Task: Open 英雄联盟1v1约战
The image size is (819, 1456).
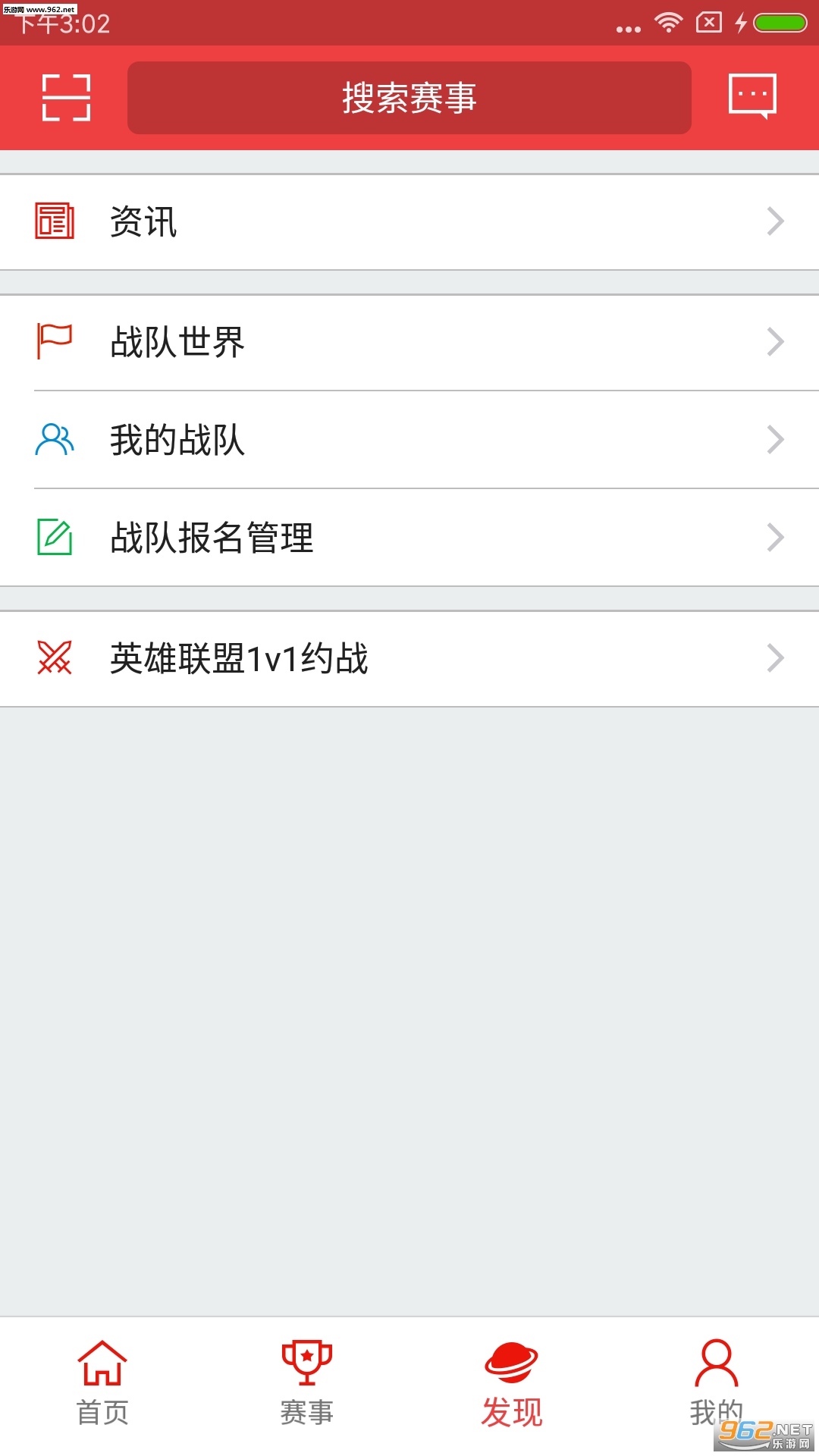Action: [409, 658]
